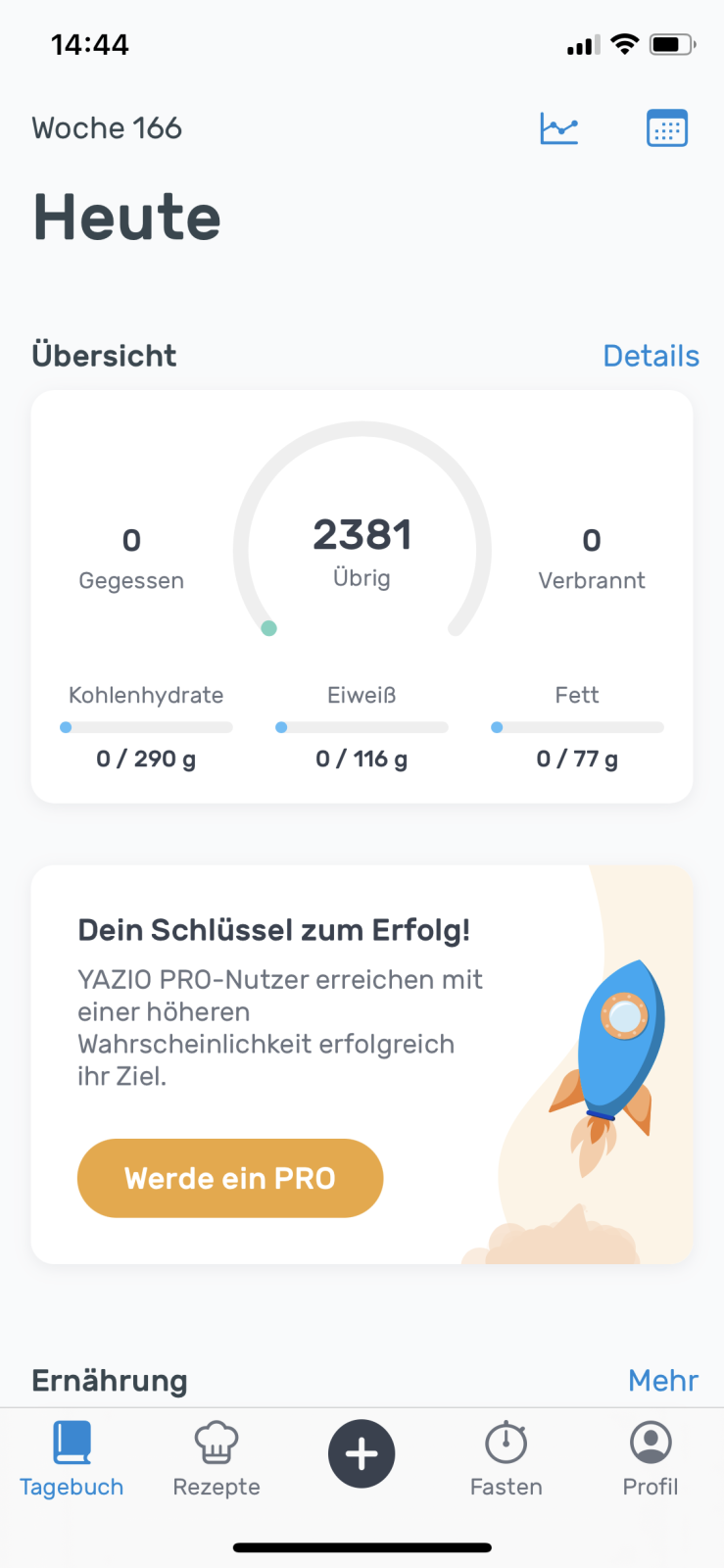Open the progress chart icon
724x1568 pixels.
[559, 128]
